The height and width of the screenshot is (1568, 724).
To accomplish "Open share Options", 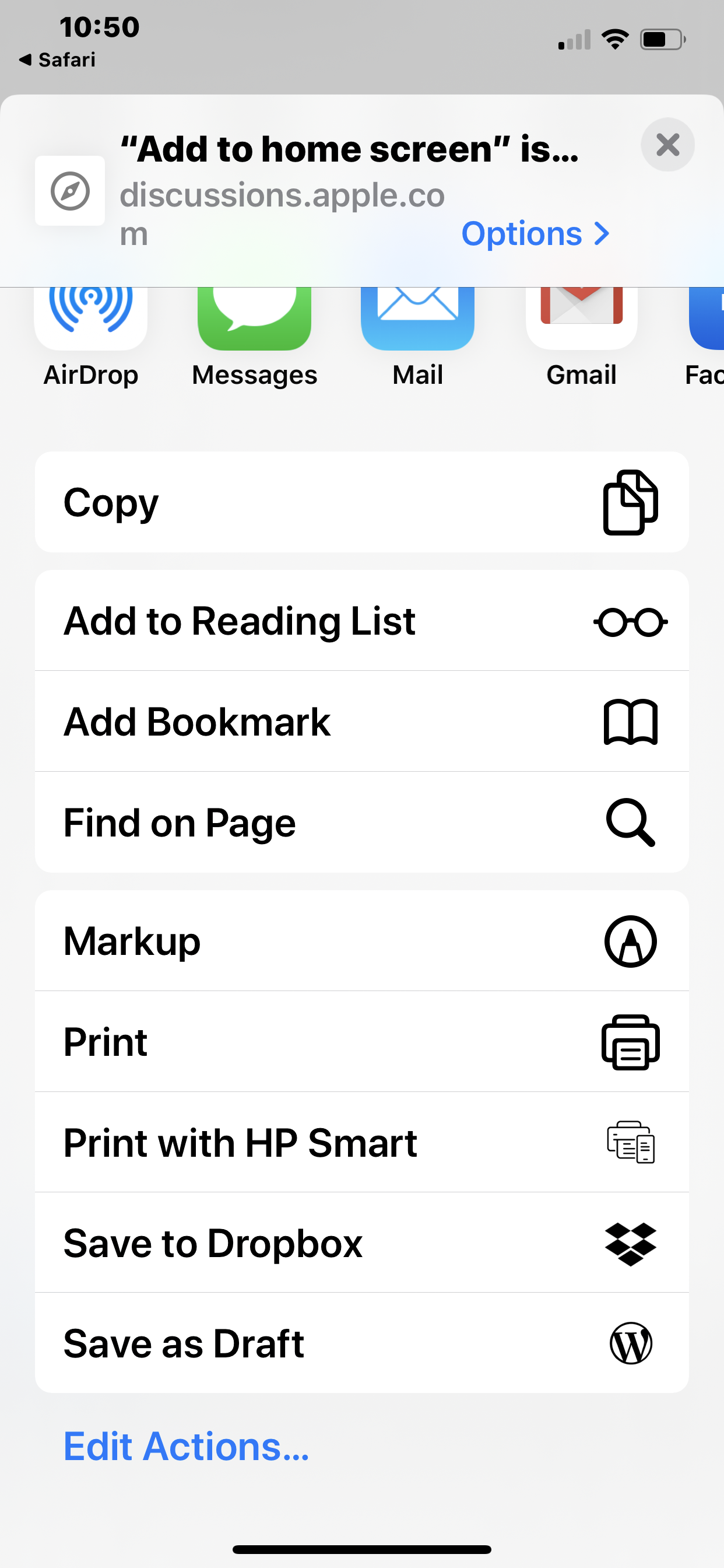I will (534, 234).
